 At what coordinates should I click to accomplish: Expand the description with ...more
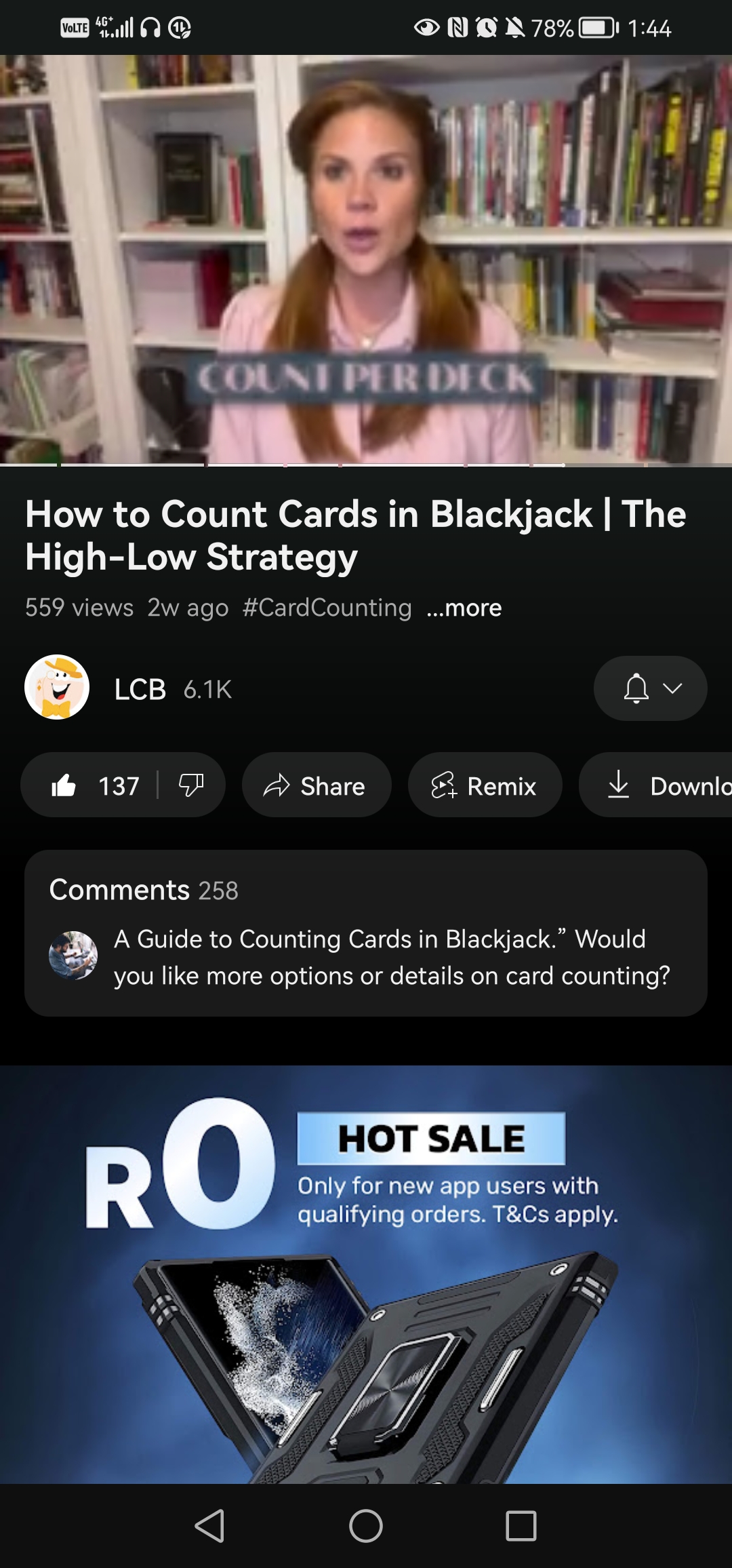click(464, 608)
